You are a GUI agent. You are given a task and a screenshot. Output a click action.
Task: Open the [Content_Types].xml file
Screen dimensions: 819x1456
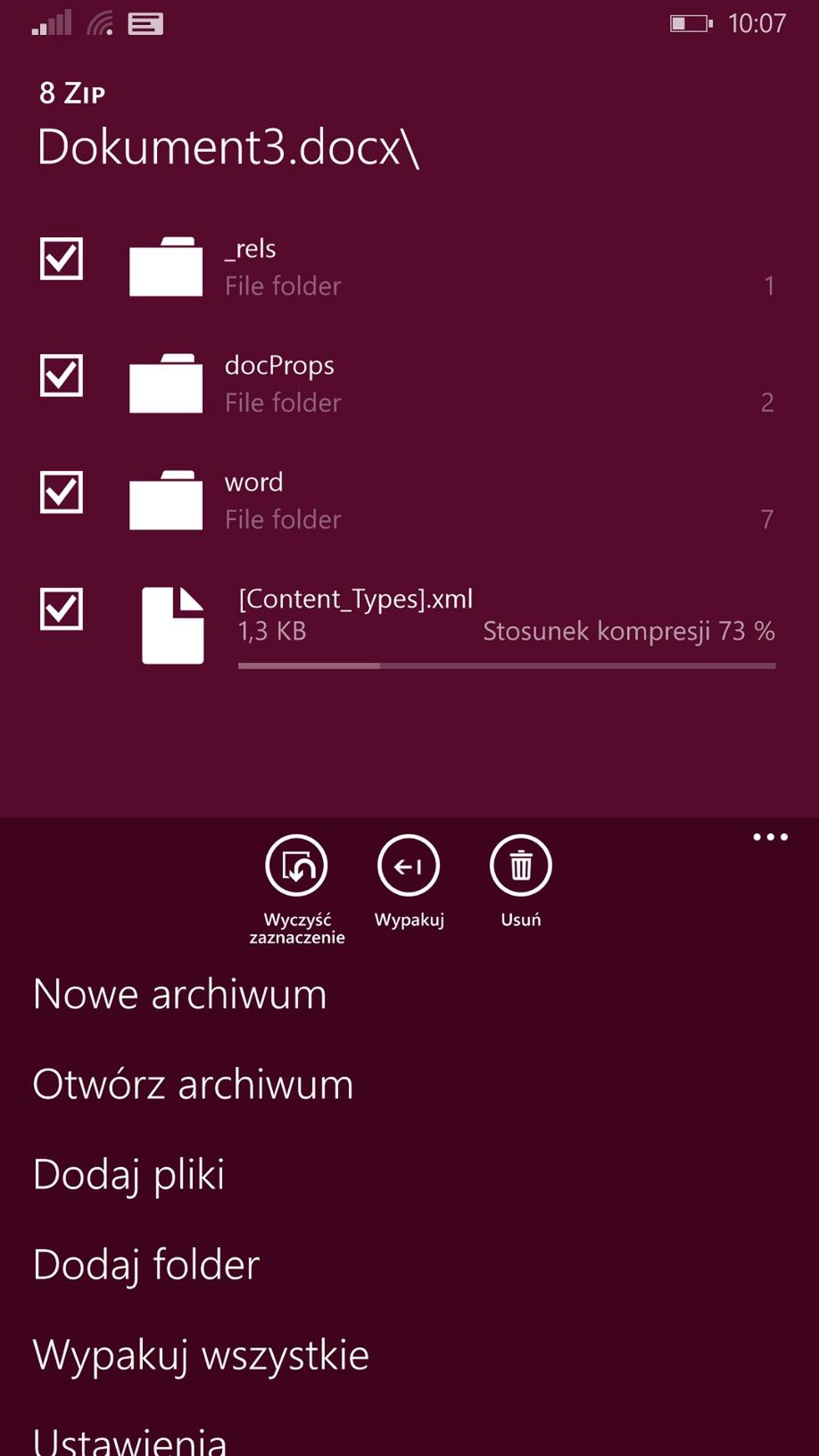point(458,625)
